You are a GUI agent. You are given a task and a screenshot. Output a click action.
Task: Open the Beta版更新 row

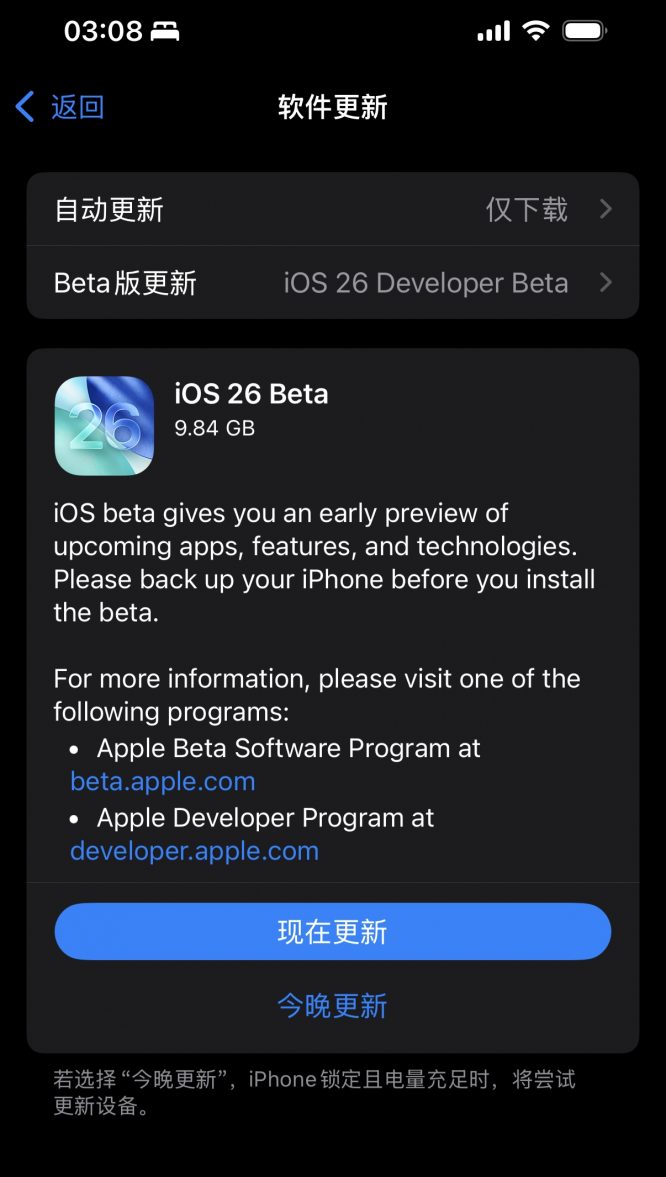click(x=332, y=283)
